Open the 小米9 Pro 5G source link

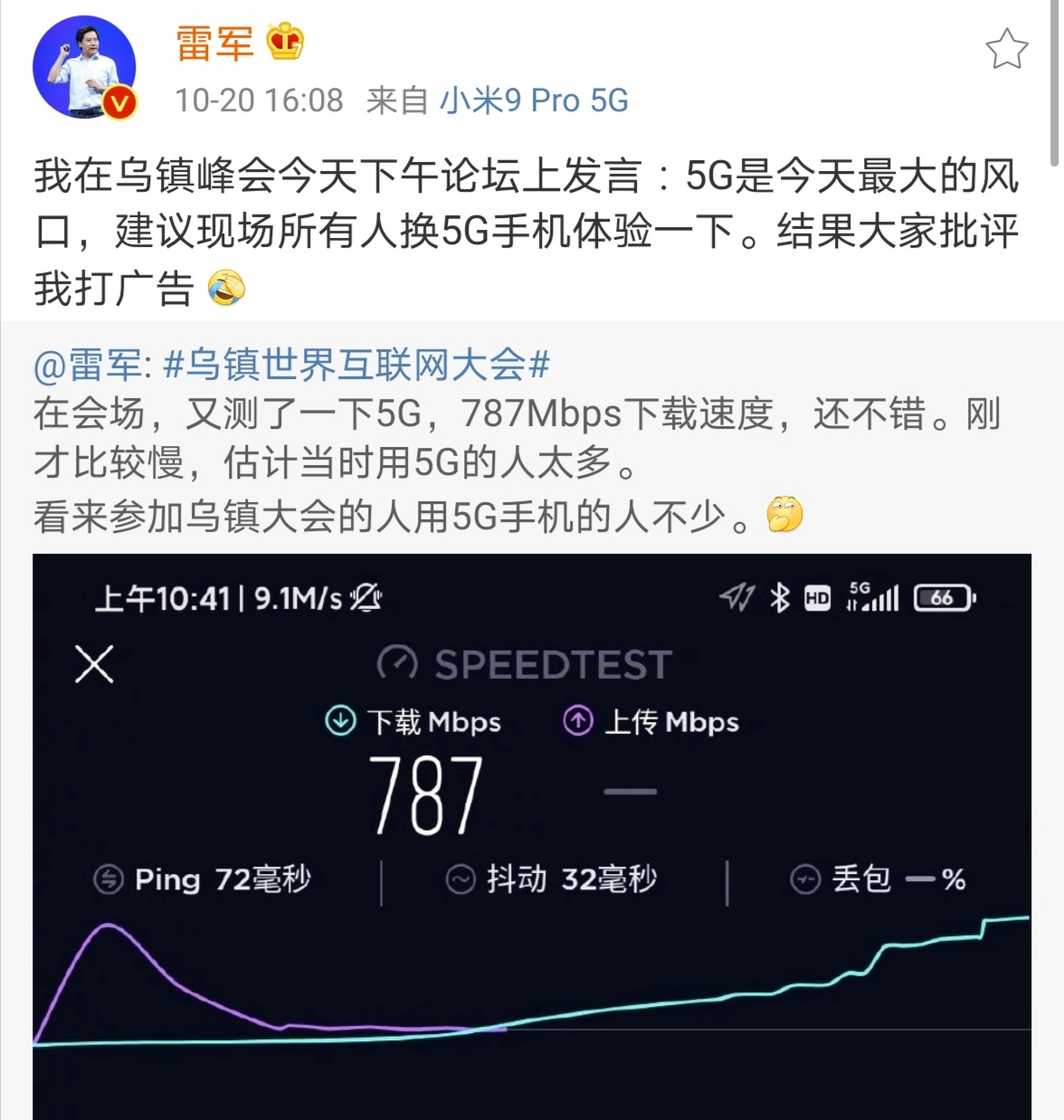[x=534, y=100]
